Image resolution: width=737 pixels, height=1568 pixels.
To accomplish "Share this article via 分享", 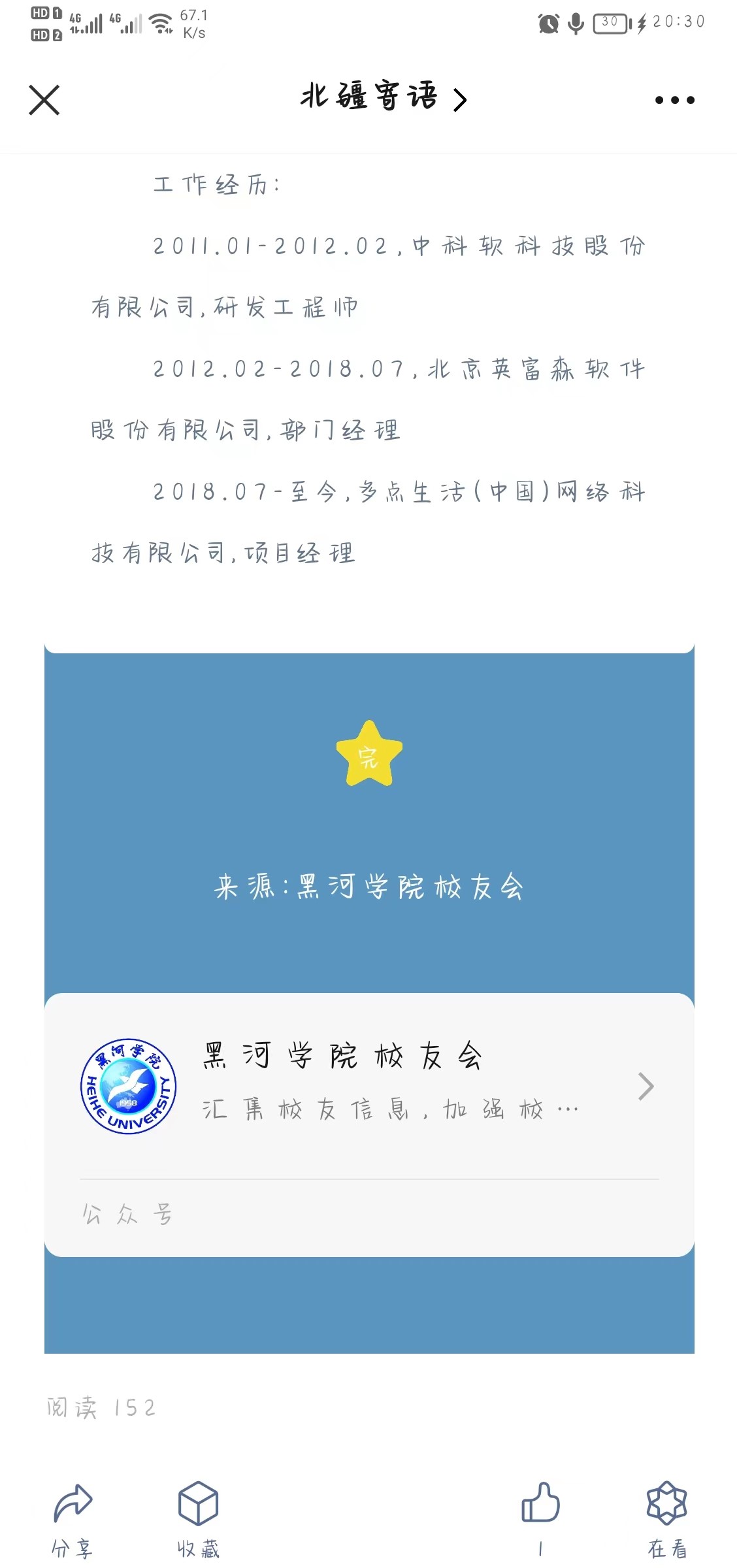I will [73, 1518].
